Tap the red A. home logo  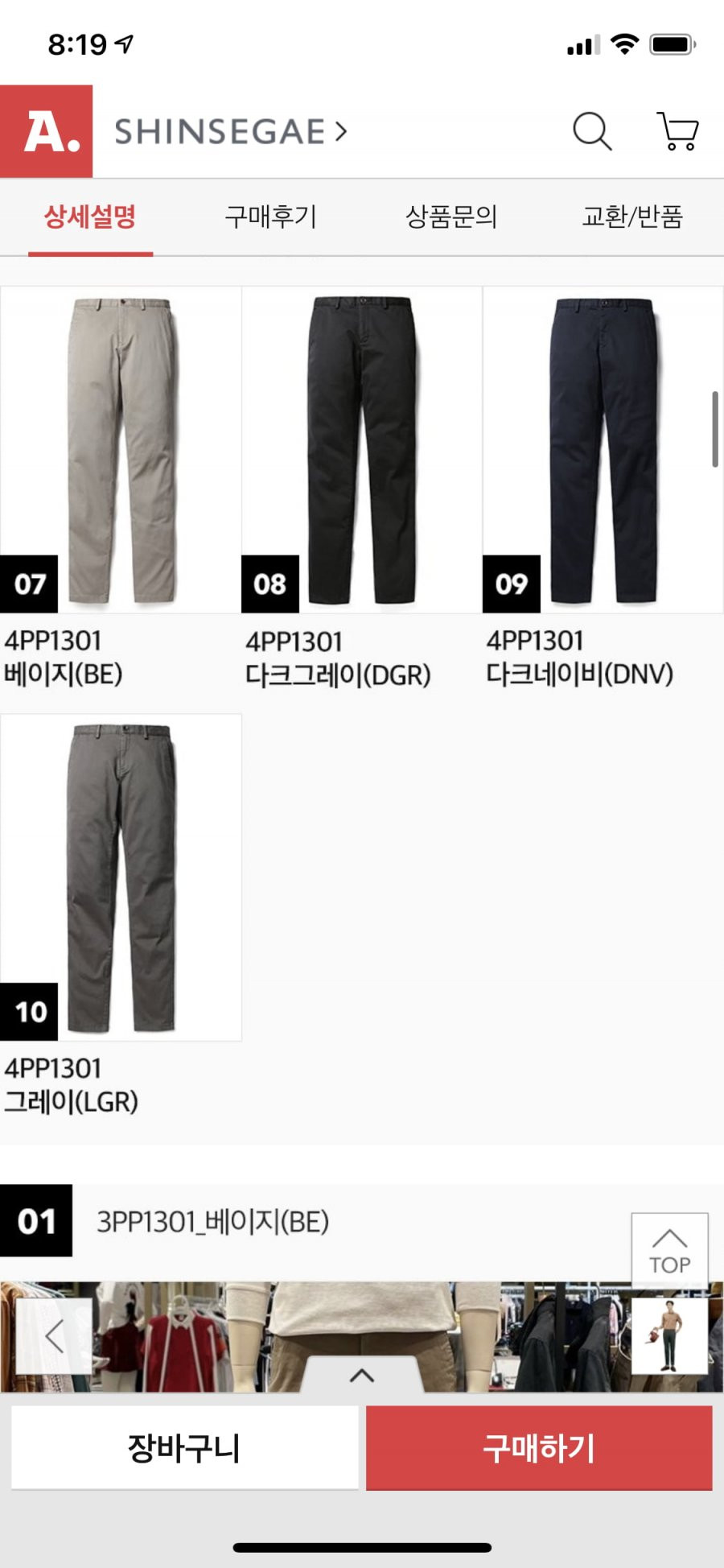coord(47,131)
